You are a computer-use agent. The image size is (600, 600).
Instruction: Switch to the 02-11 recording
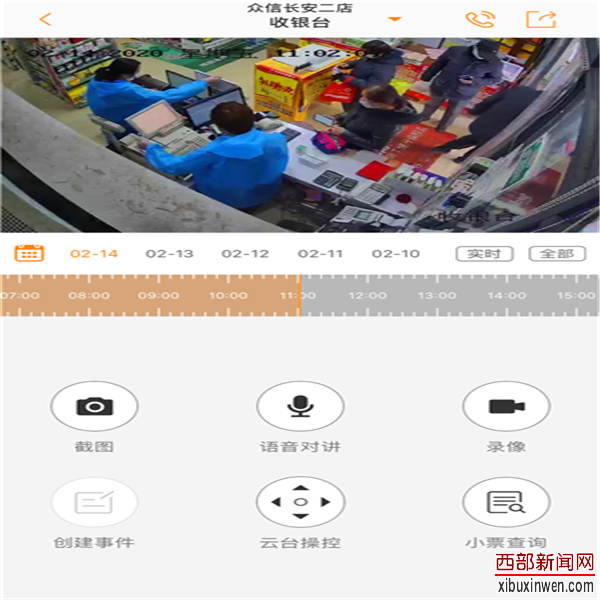[320, 253]
